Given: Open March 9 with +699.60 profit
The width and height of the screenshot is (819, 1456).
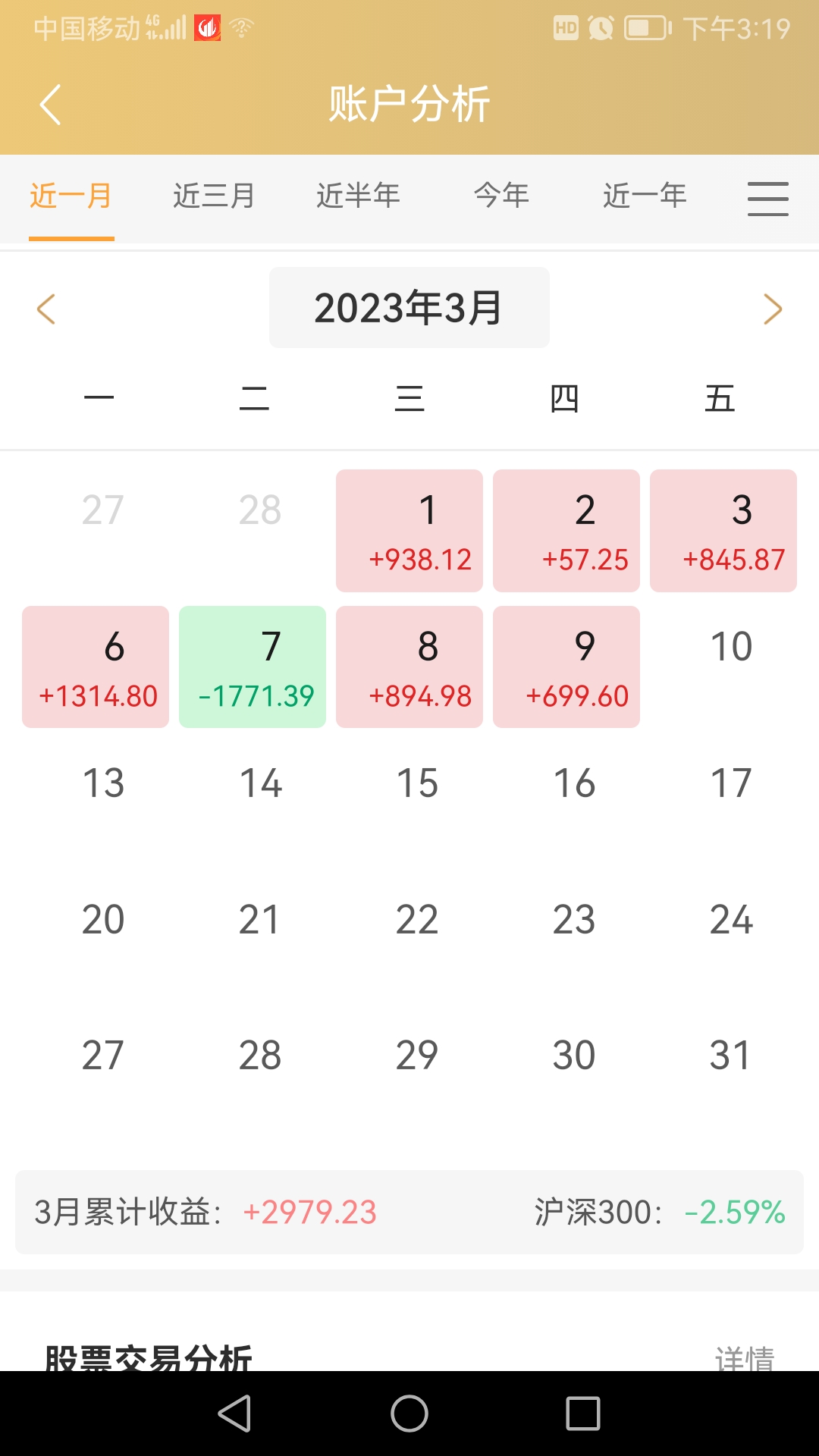Looking at the screenshot, I should point(566,667).
